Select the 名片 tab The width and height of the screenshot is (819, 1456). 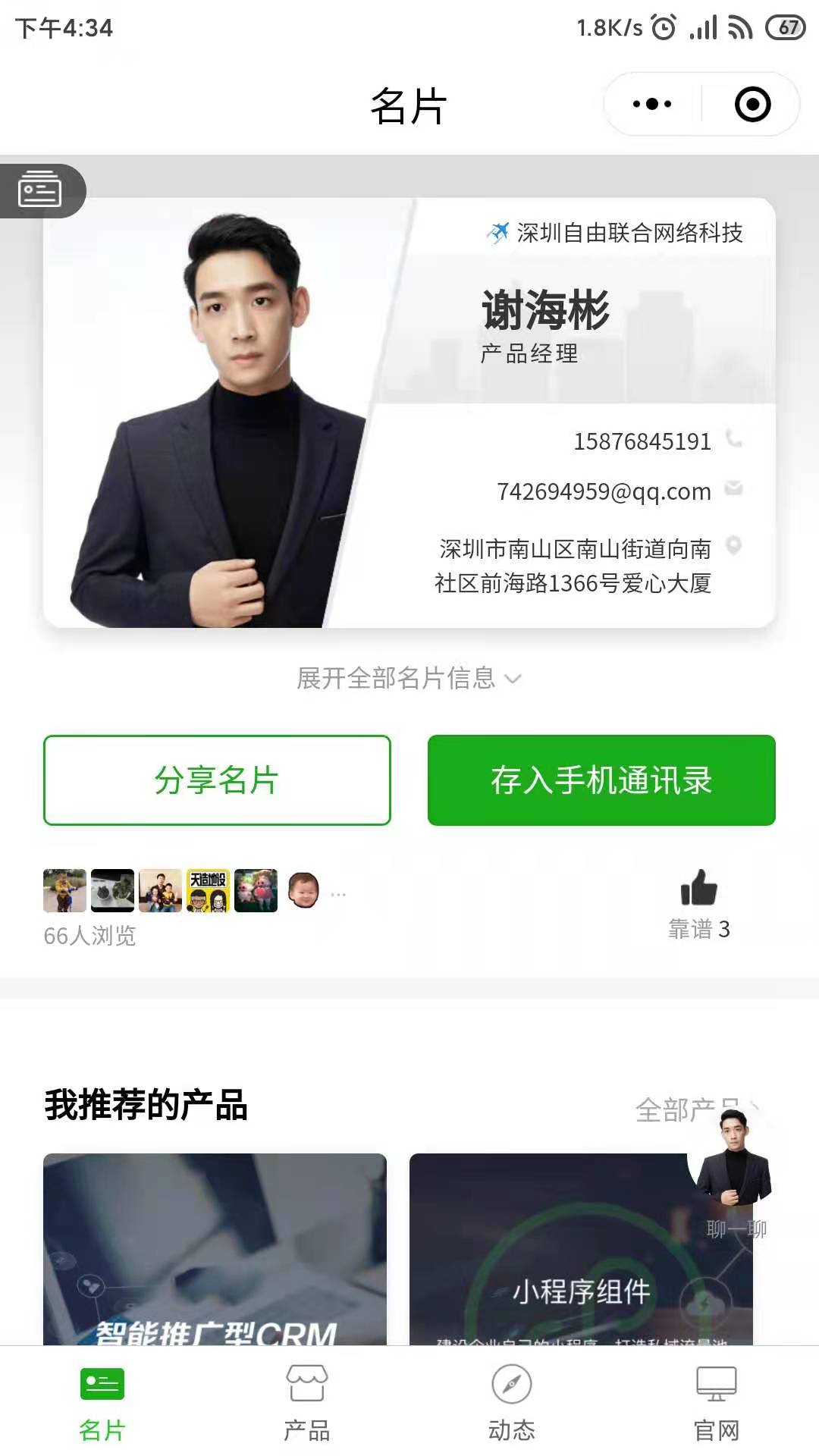point(102,1402)
